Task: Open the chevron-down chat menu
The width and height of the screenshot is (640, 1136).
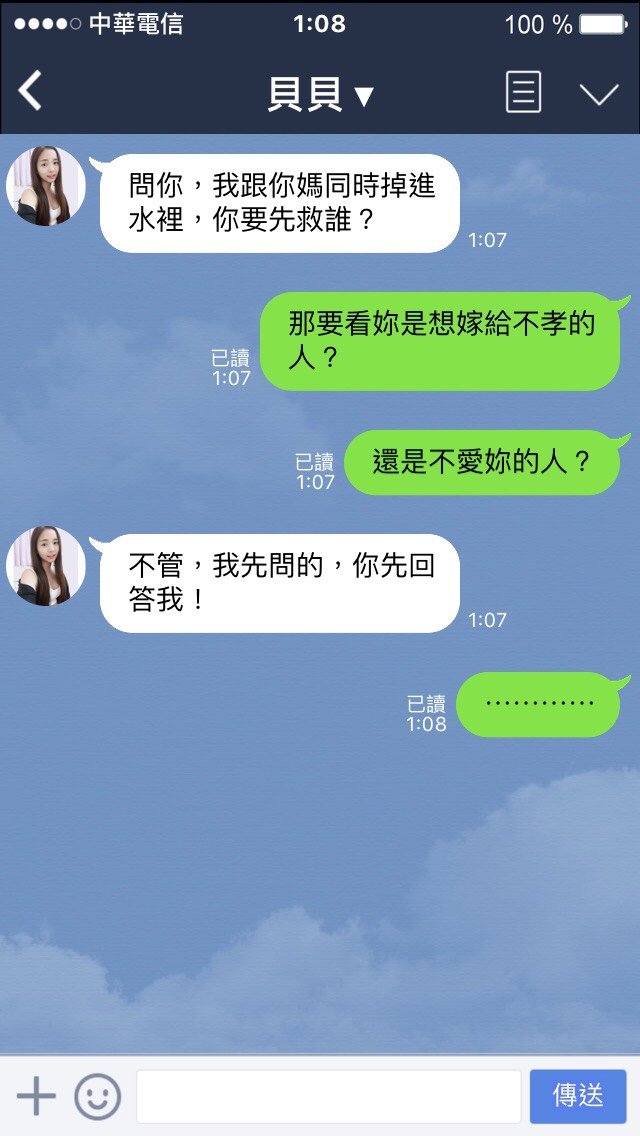Action: coord(599,94)
